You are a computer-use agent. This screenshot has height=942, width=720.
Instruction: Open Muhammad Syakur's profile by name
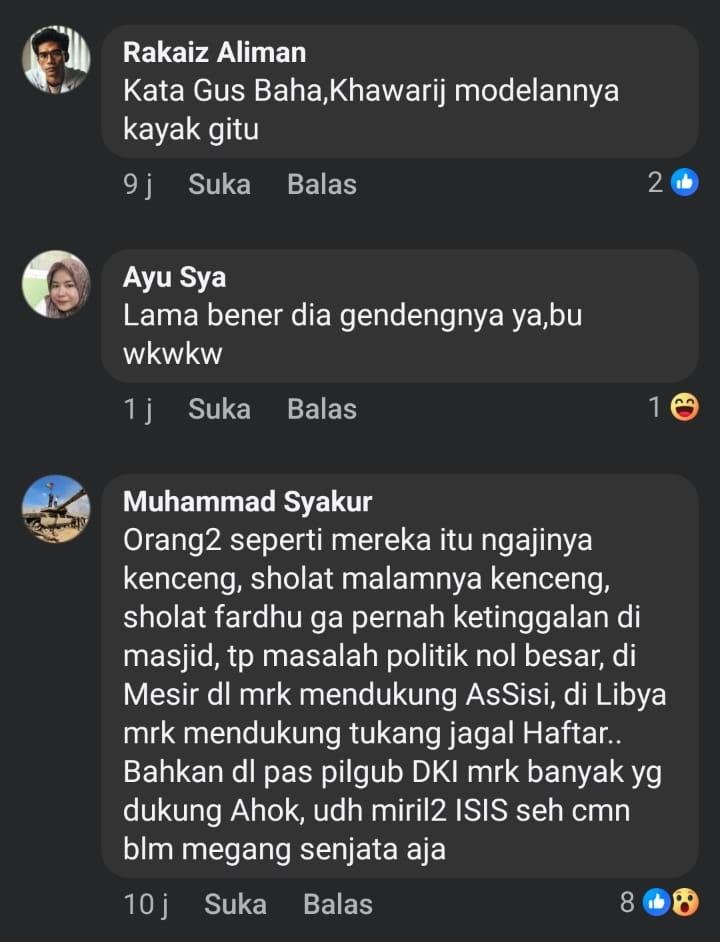[247, 501]
